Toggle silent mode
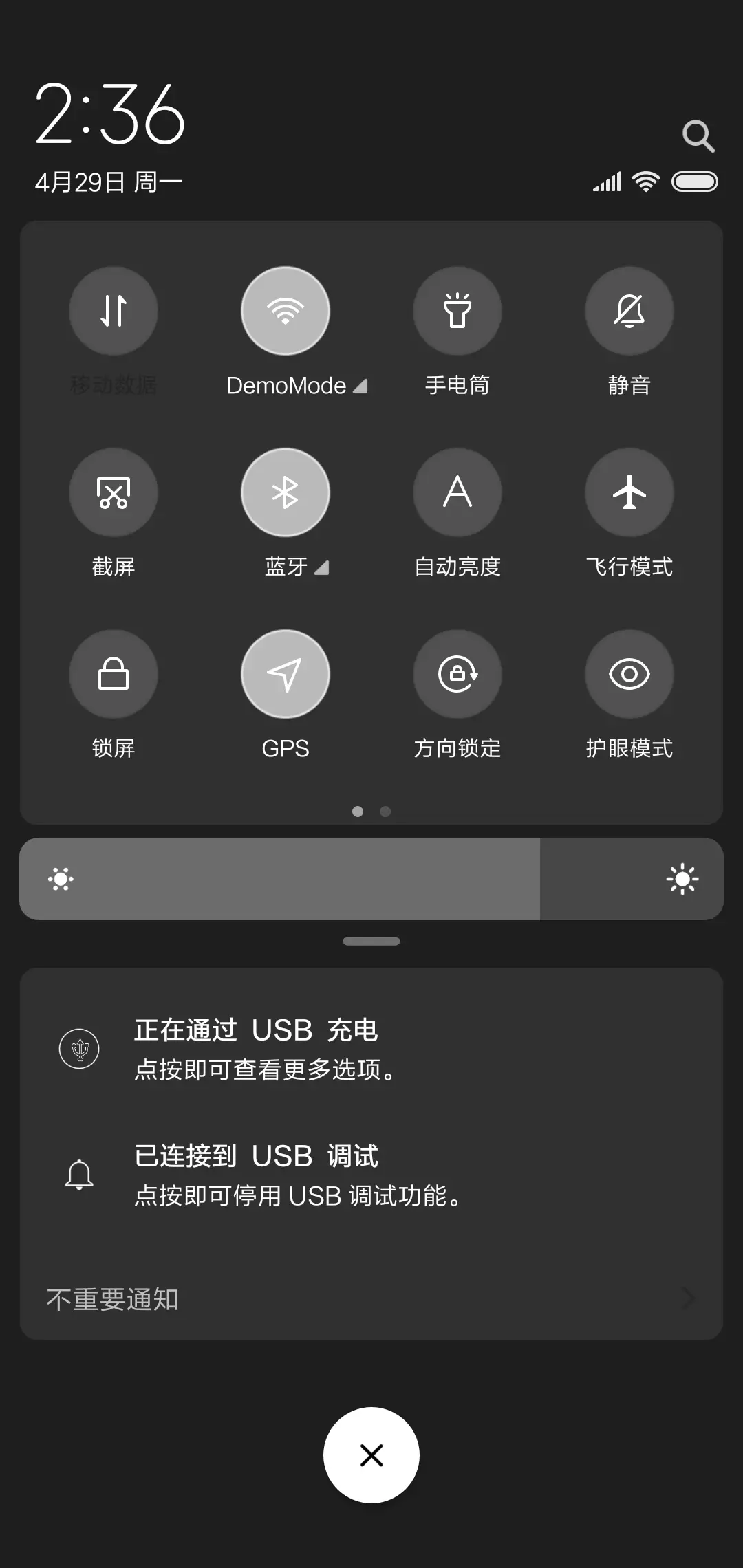 tap(629, 311)
